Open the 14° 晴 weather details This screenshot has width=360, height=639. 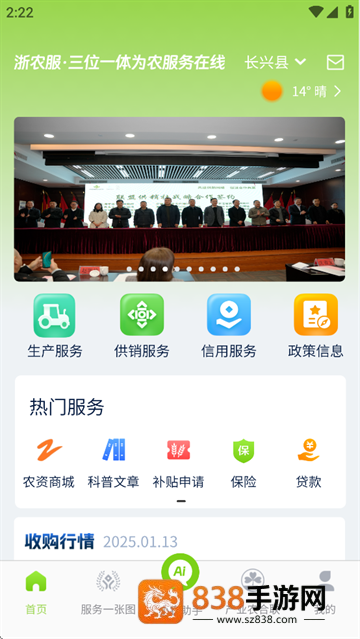pos(302,91)
